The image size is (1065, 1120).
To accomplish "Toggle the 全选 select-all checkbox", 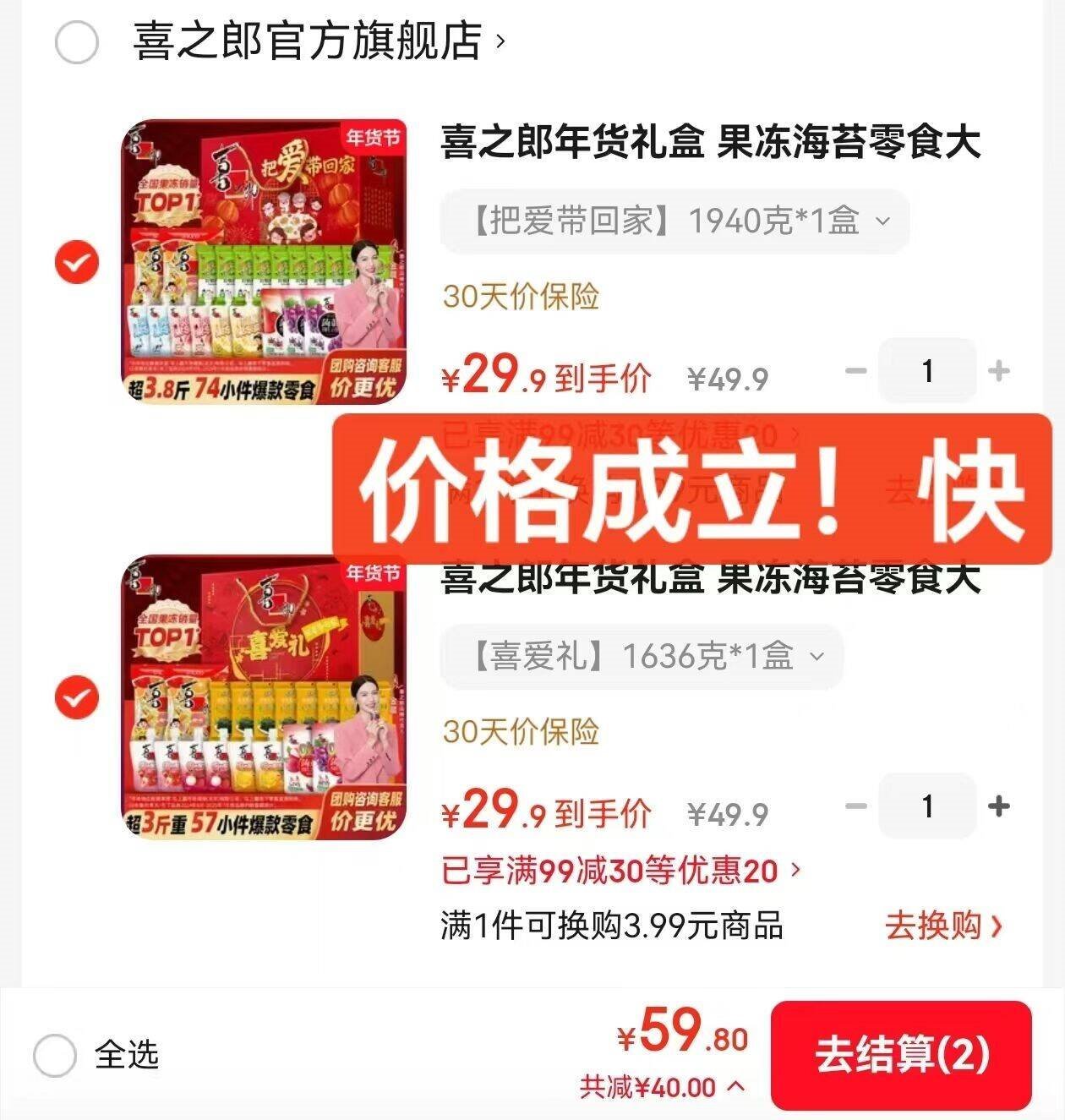I will (55, 1055).
